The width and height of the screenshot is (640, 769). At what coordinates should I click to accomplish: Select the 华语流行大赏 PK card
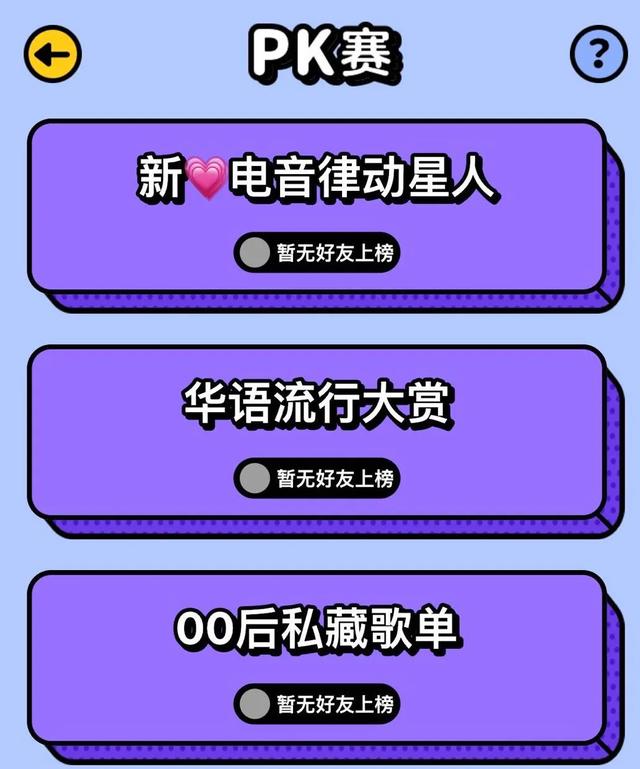[x=316, y=432]
